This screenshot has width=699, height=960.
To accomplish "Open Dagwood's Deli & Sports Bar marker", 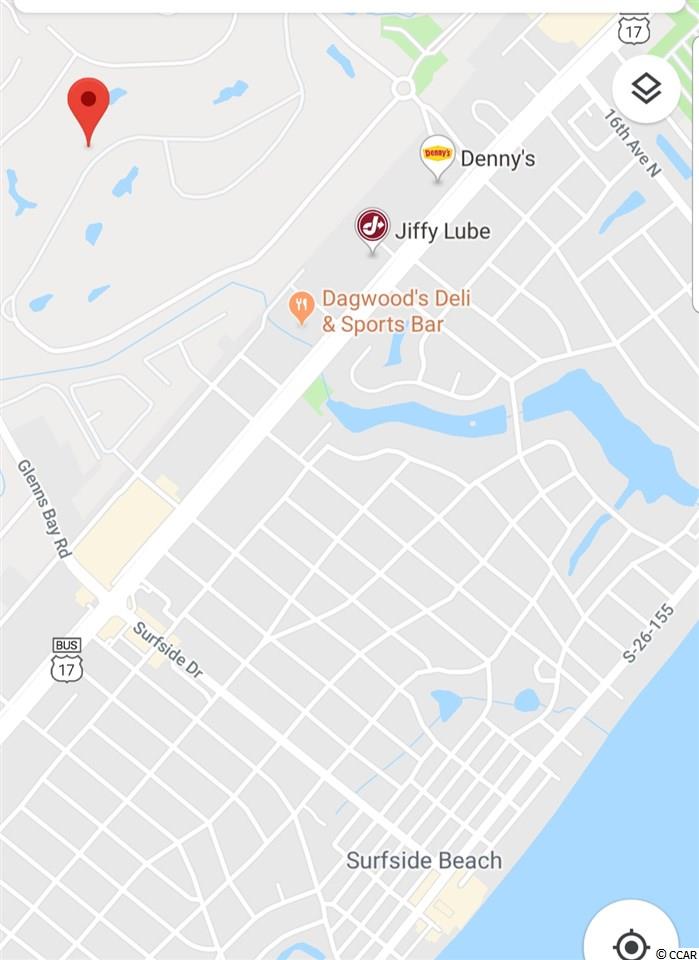I will 302,307.
